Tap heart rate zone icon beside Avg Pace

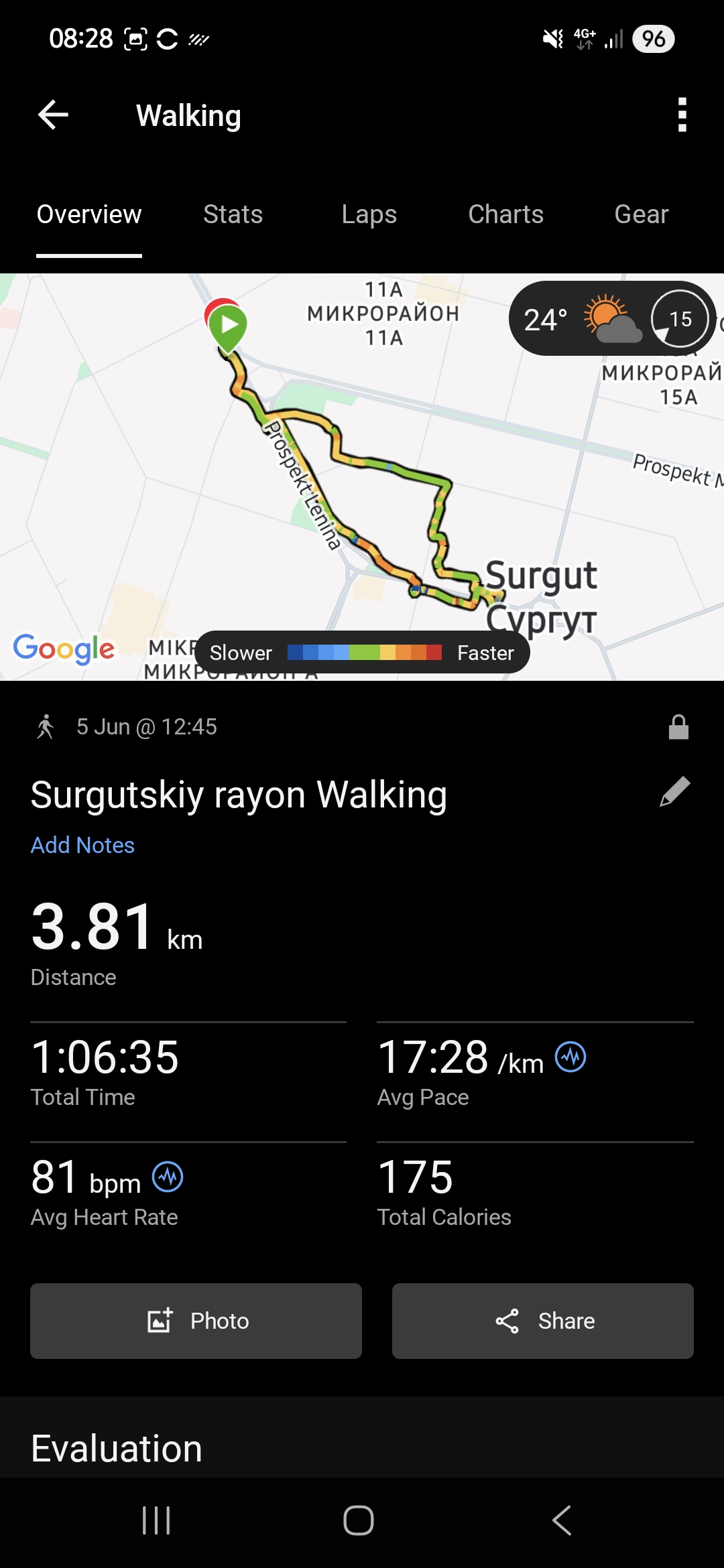point(570,1057)
